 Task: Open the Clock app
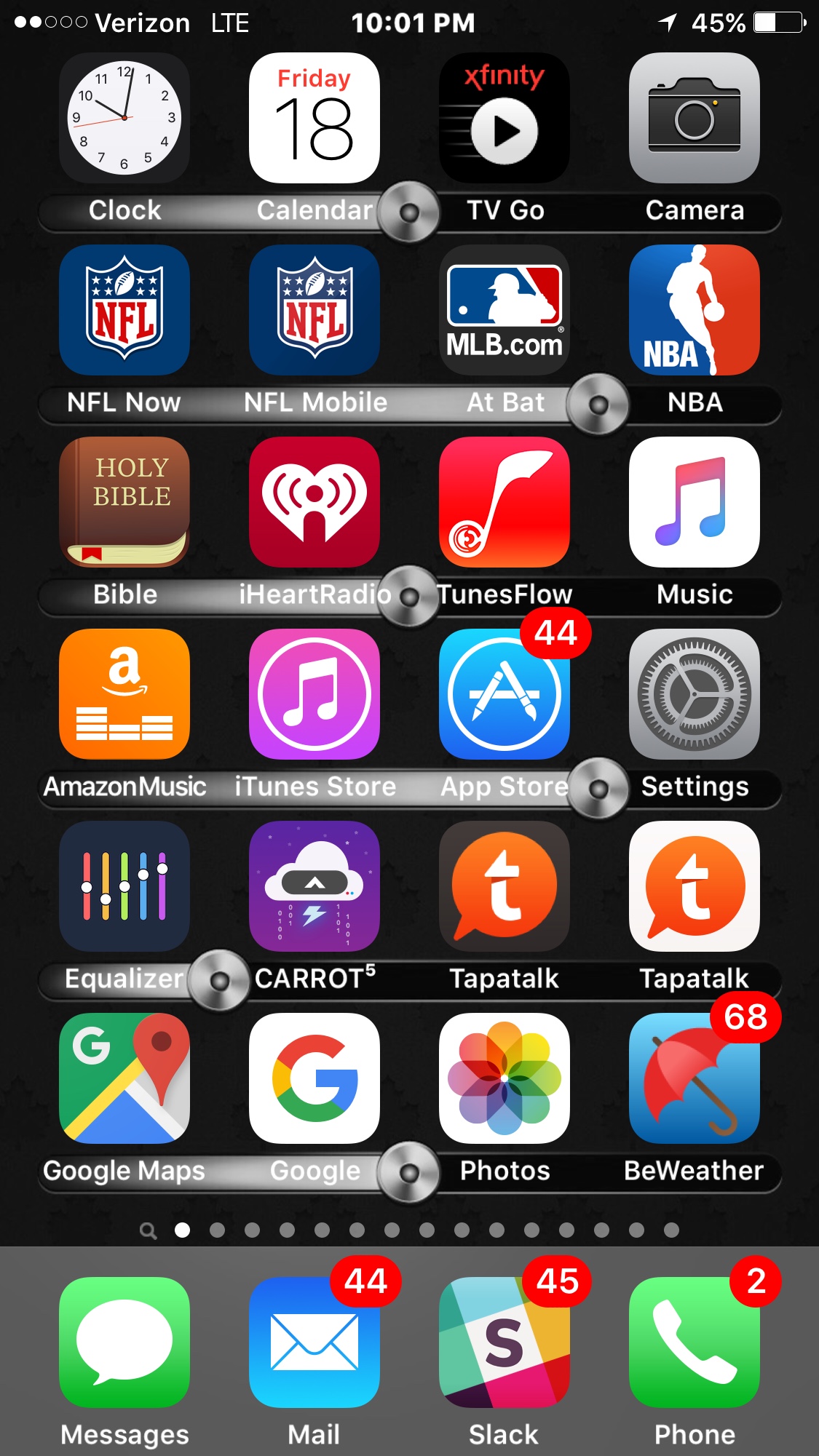(124, 118)
